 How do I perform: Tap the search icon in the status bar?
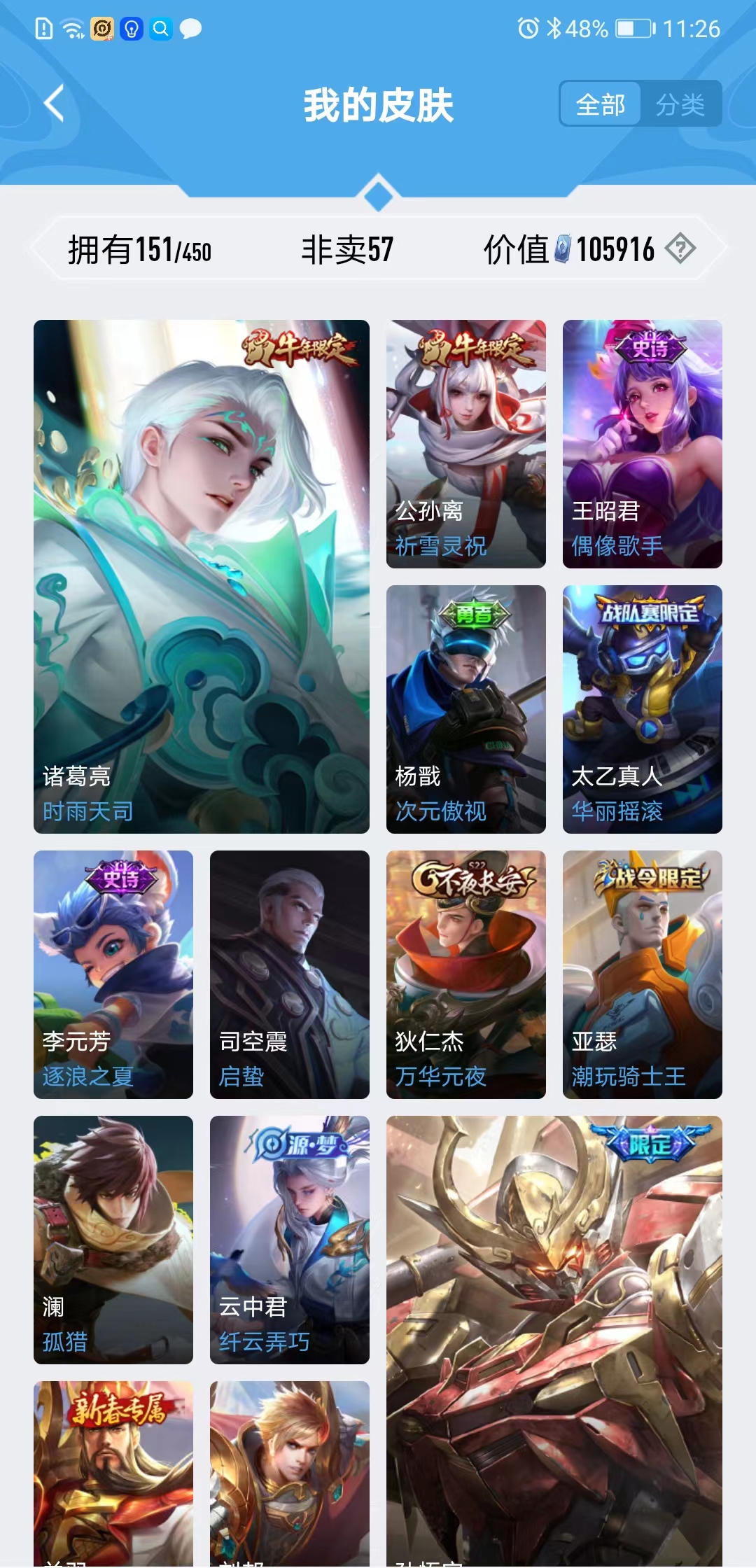160,28
